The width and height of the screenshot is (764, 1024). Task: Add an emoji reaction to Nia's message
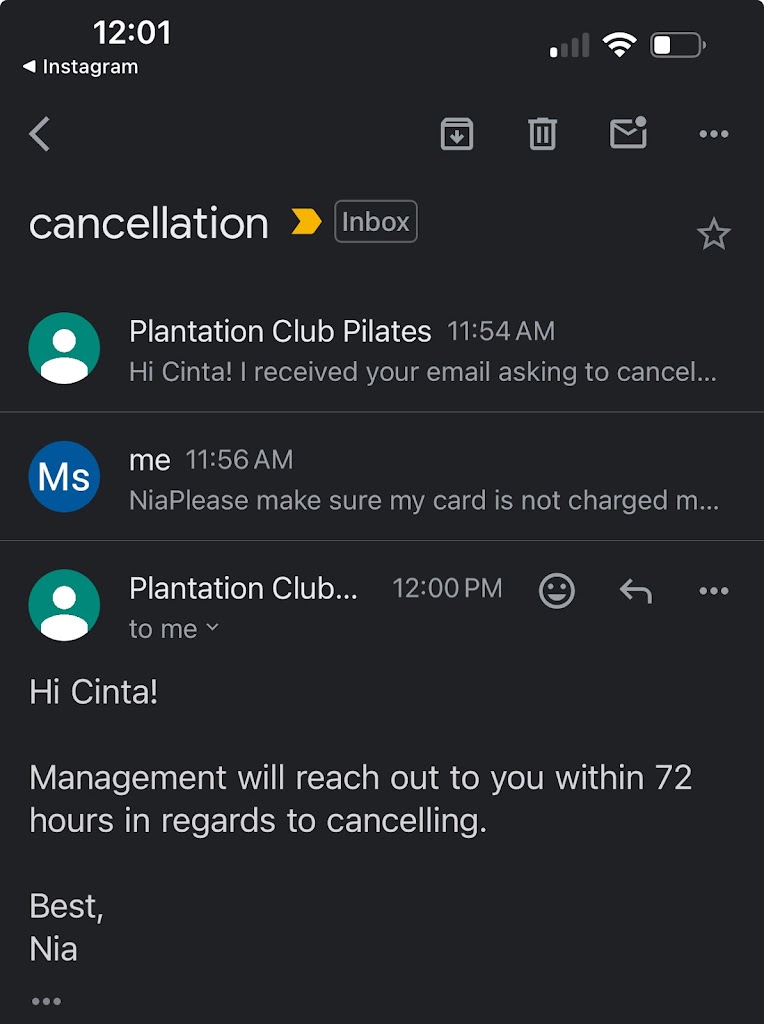coord(557,590)
